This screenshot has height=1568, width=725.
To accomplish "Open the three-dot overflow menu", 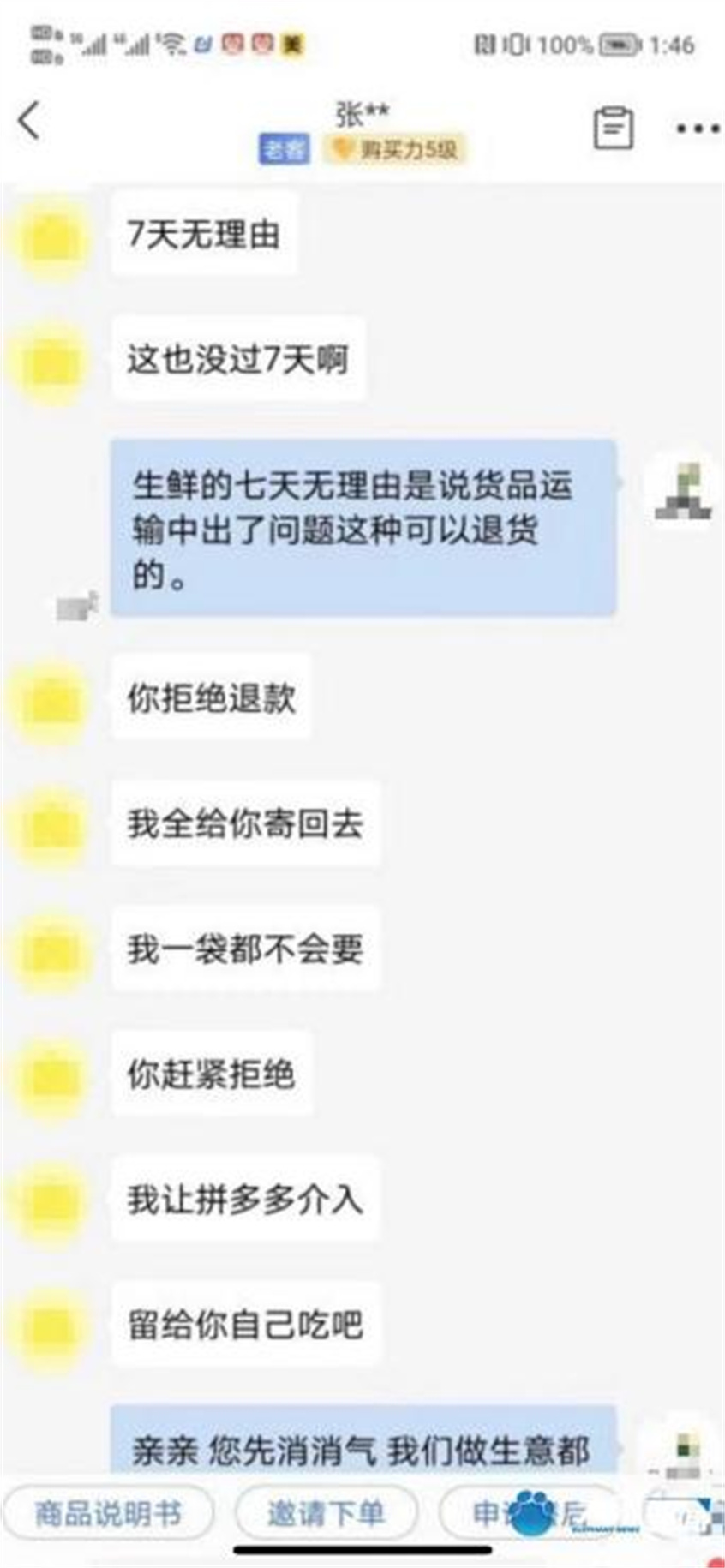I will (x=697, y=129).
